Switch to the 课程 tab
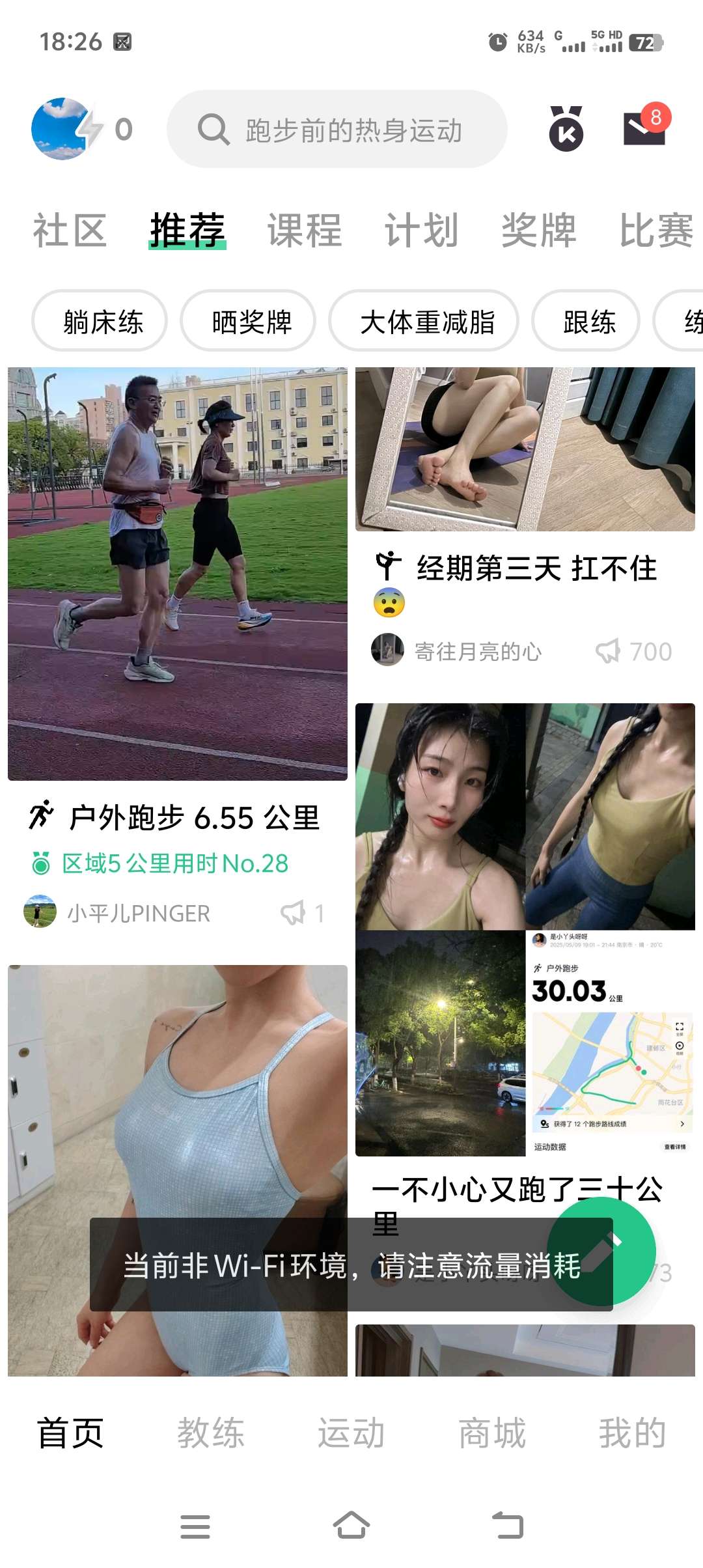 [x=305, y=231]
